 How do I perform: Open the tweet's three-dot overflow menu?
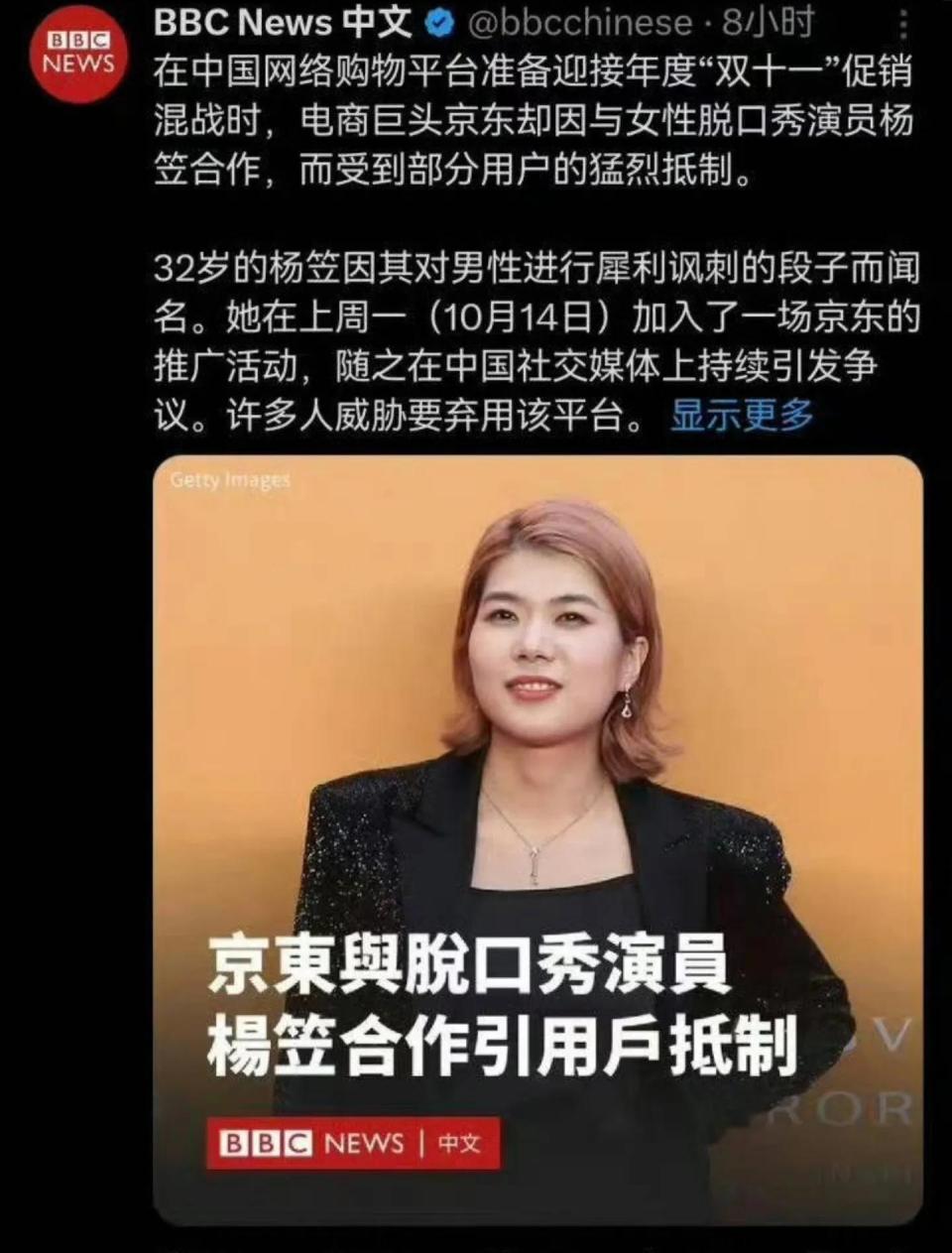(902, 24)
